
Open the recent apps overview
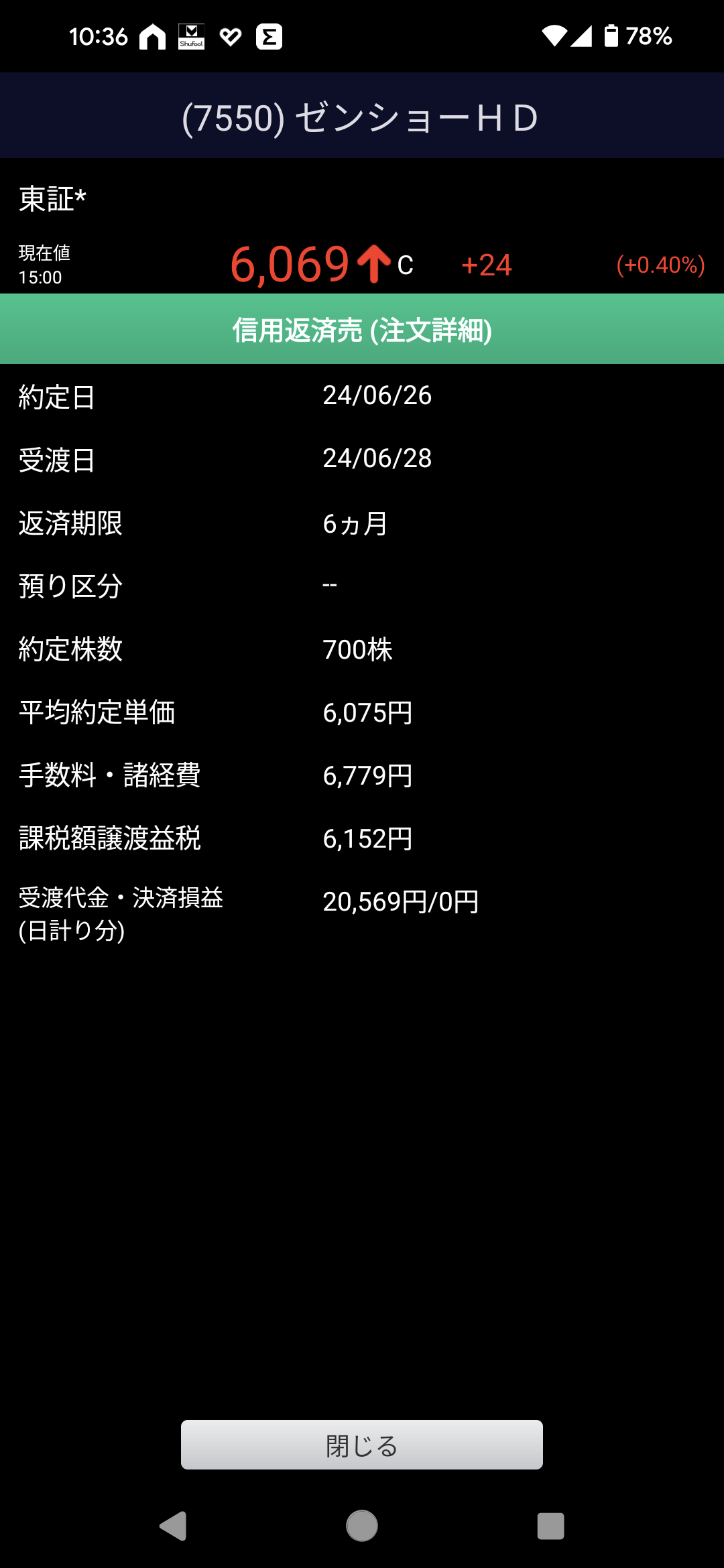[x=550, y=1526]
